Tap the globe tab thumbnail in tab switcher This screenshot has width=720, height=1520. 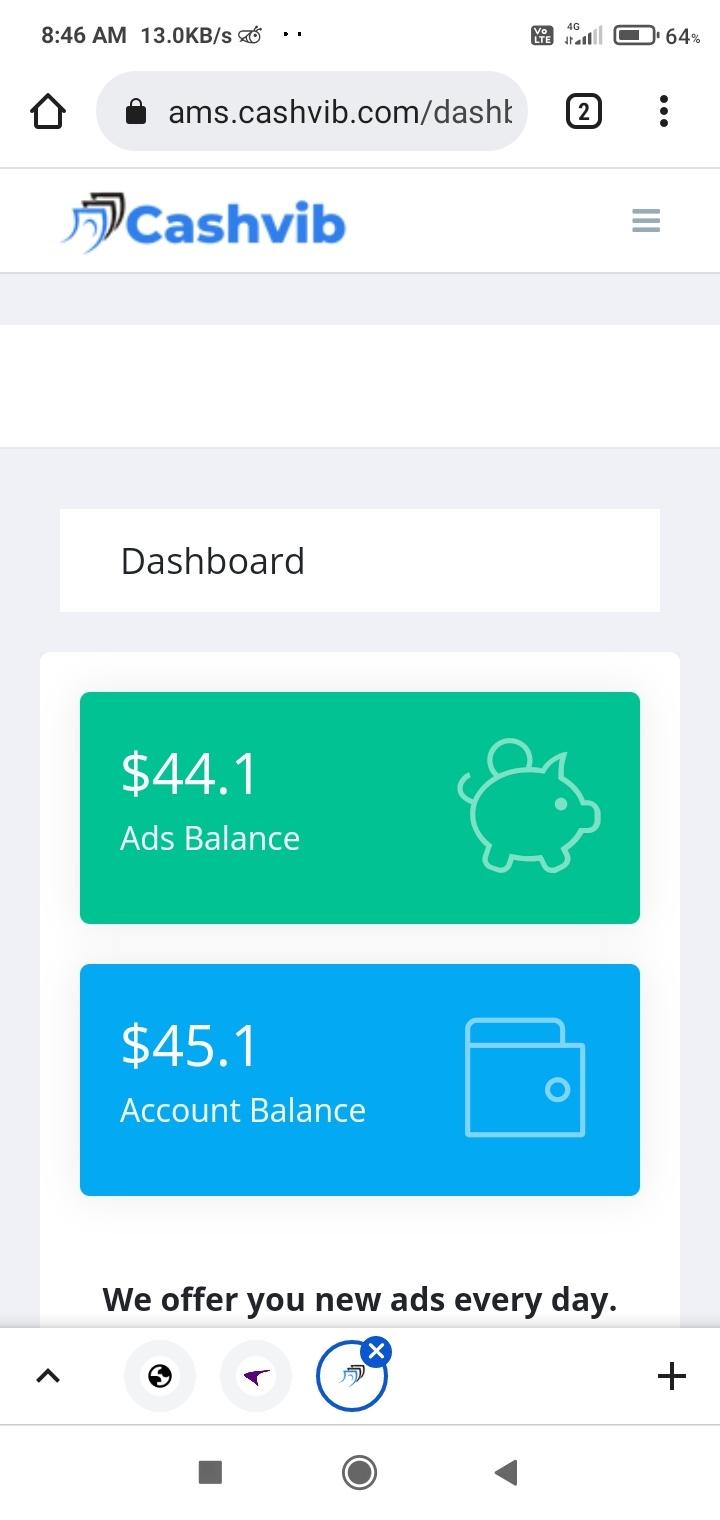click(159, 1375)
